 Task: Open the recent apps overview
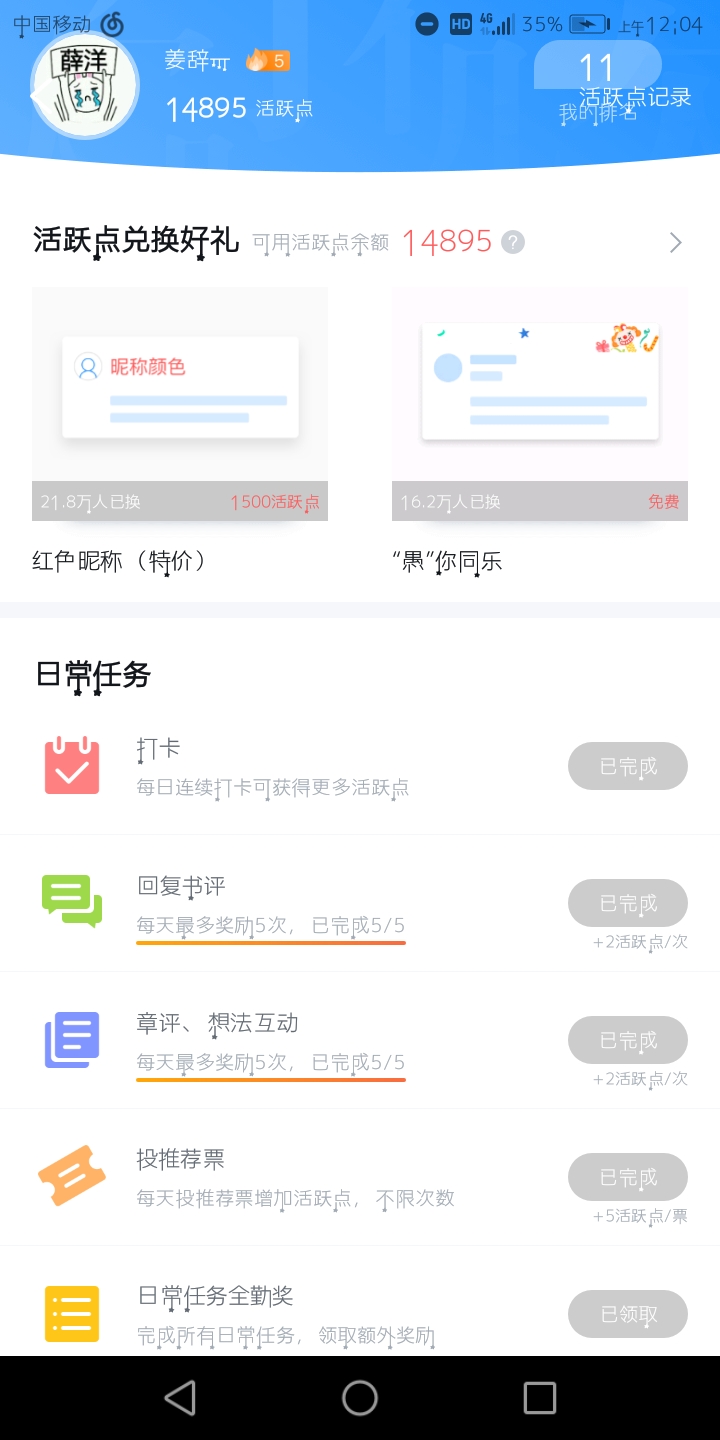(x=540, y=1398)
